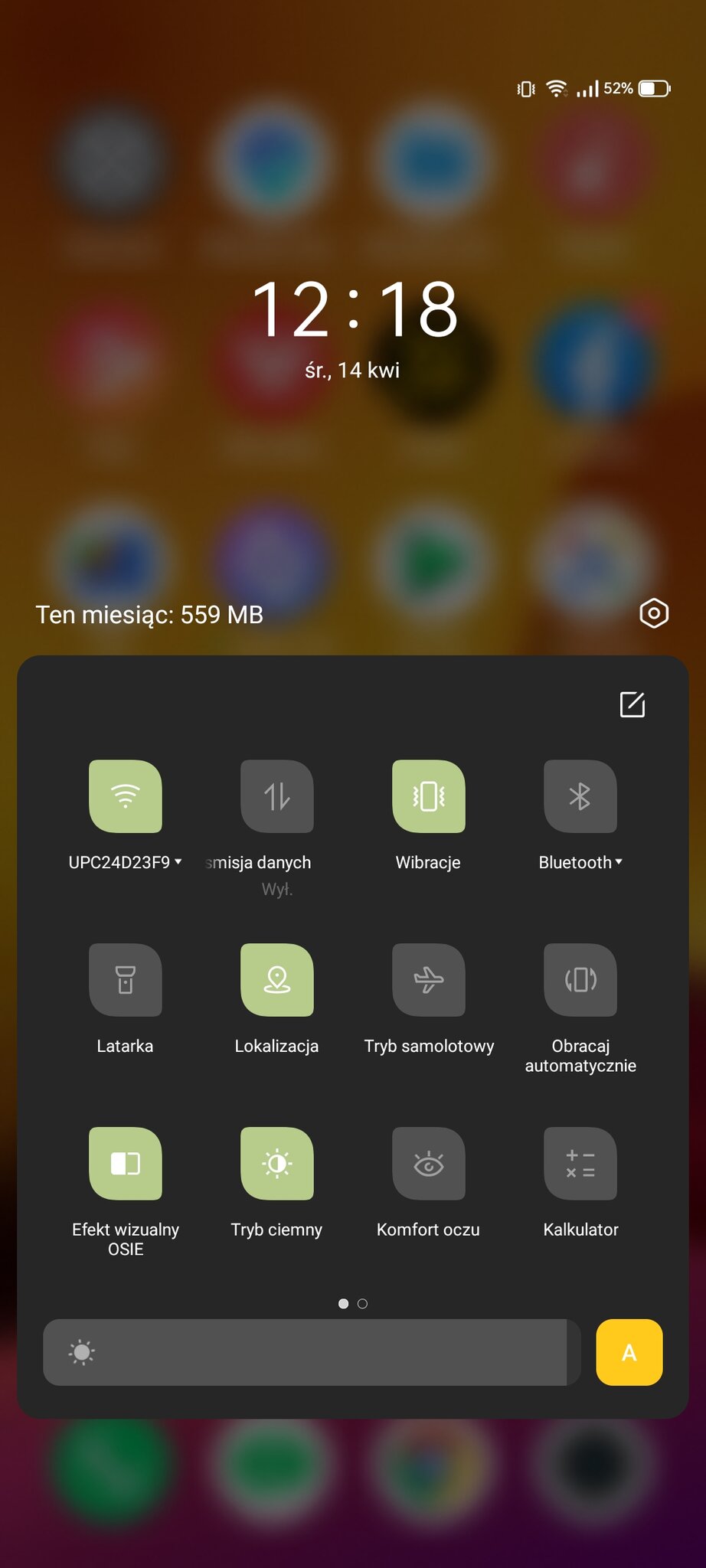Disable Lokalizacja location tile
Screen dimensions: 706x1568
click(x=276, y=980)
